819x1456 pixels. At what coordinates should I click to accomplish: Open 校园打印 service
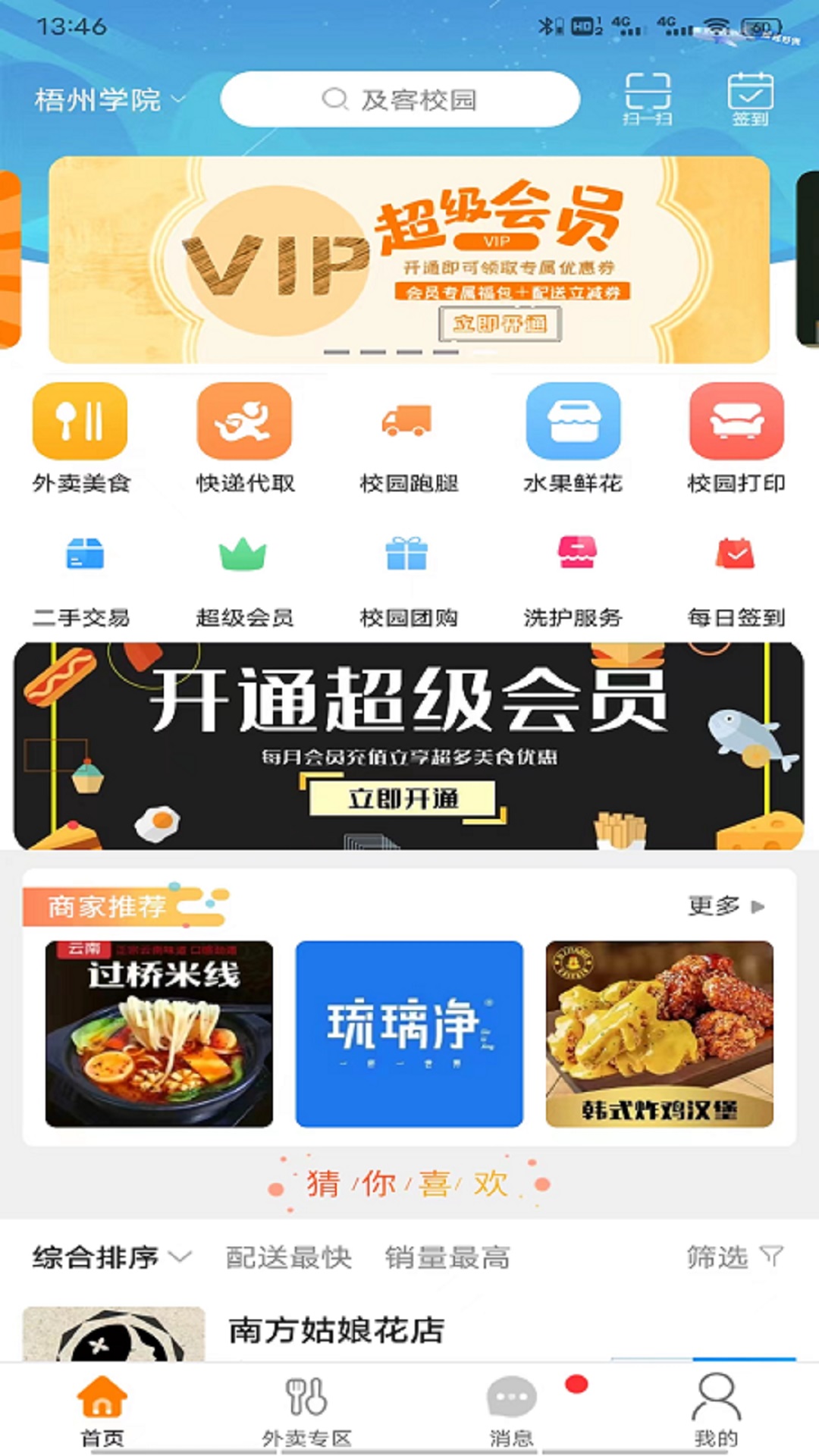(736, 438)
